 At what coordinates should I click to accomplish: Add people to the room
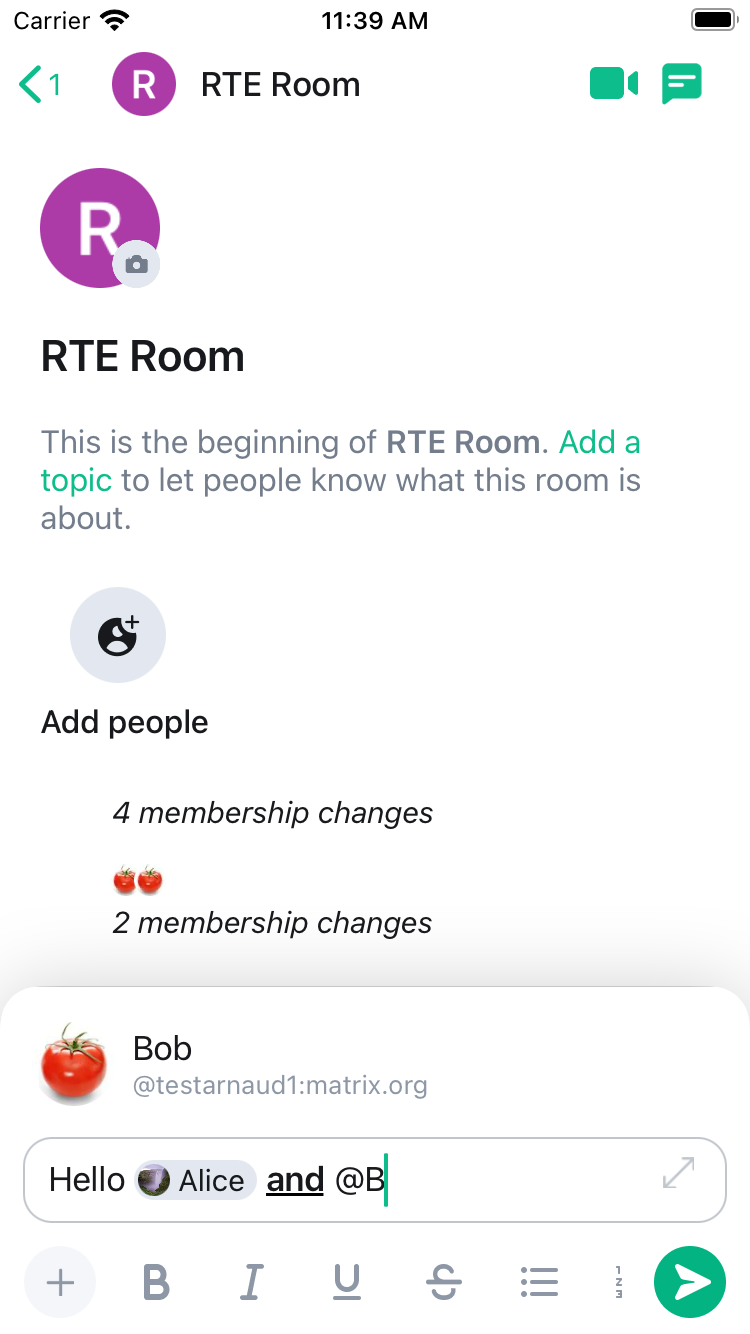coord(118,636)
